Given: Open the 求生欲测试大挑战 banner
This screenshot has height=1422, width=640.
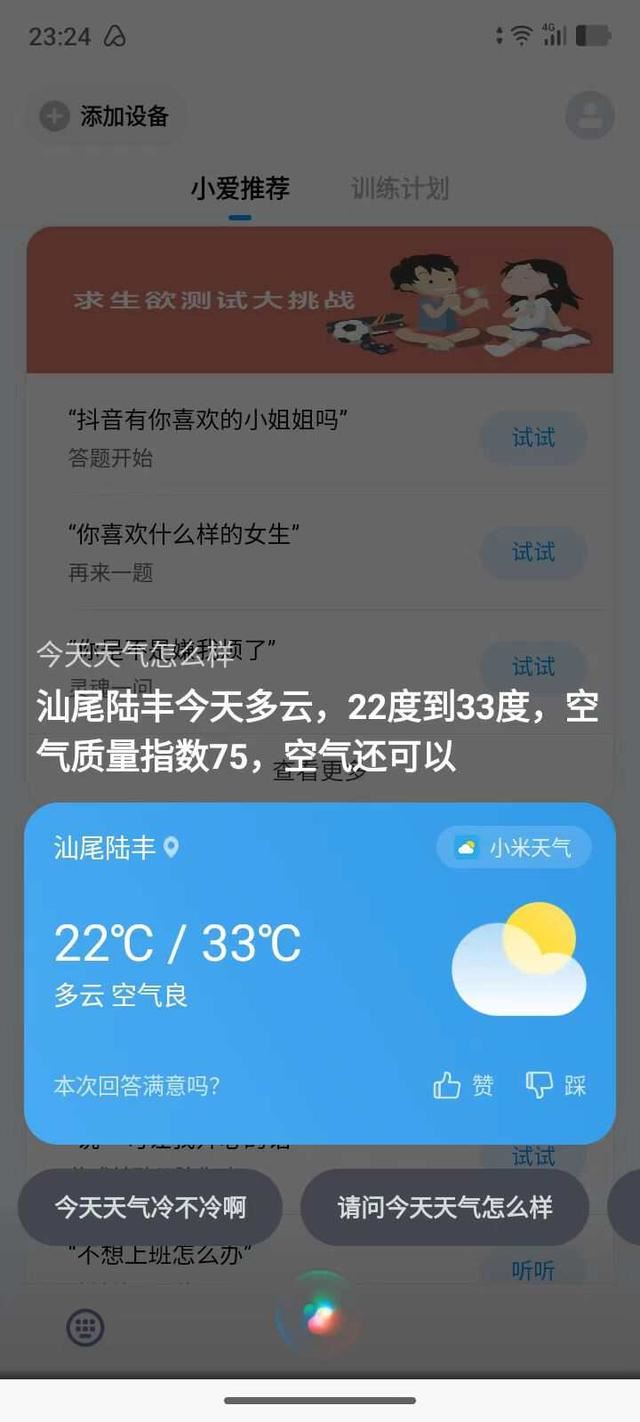Looking at the screenshot, I should coord(319,300).
